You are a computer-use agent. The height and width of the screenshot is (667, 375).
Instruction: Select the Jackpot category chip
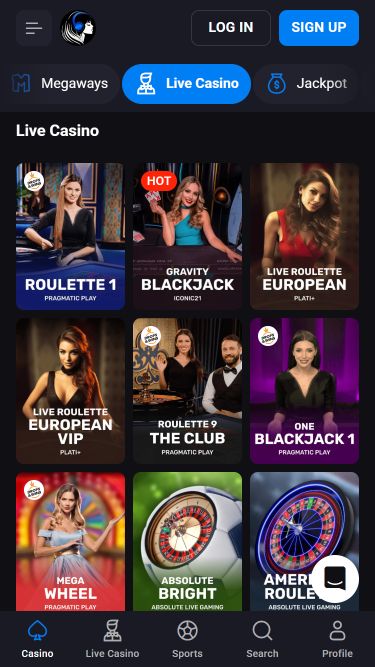(x=307, y=84)
